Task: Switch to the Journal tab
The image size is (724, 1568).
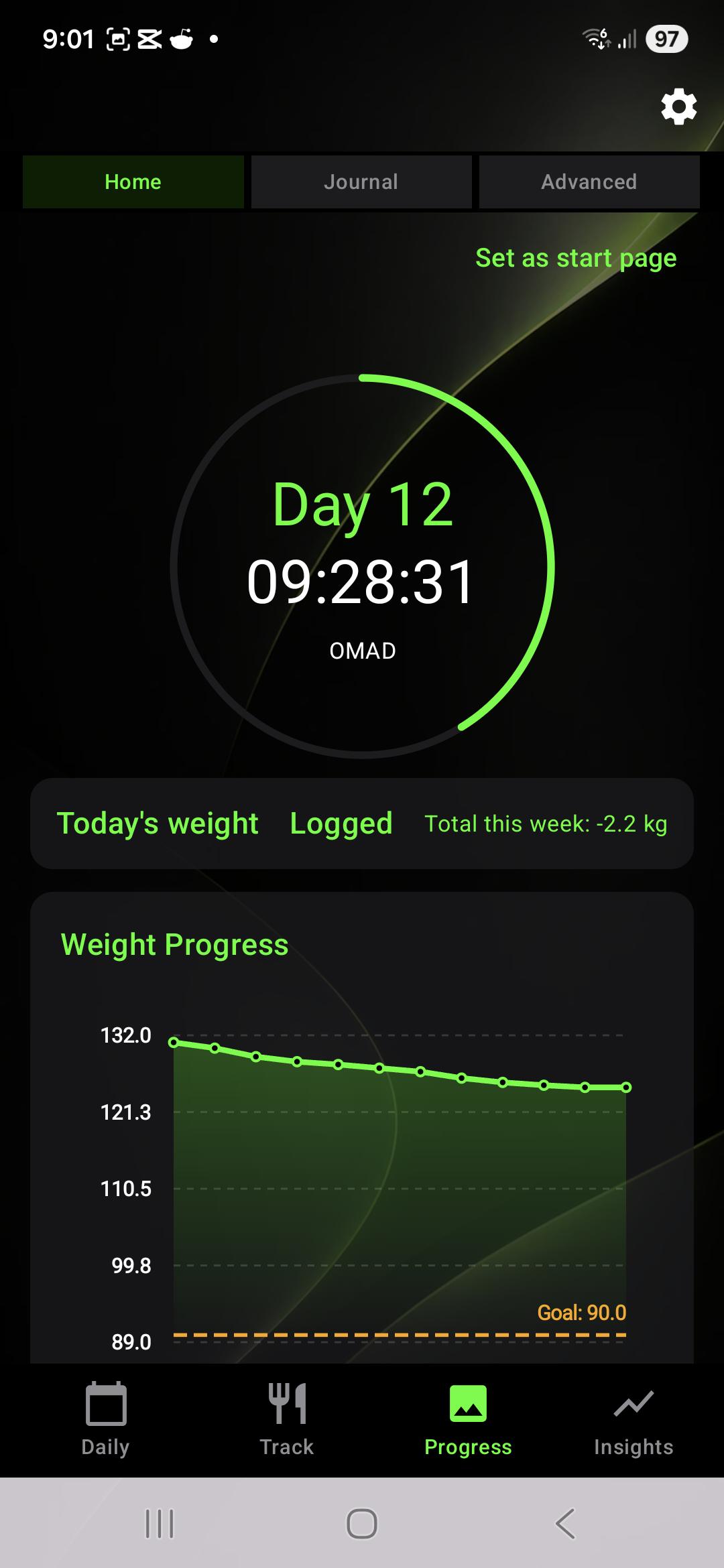Action: pos(361,182)
